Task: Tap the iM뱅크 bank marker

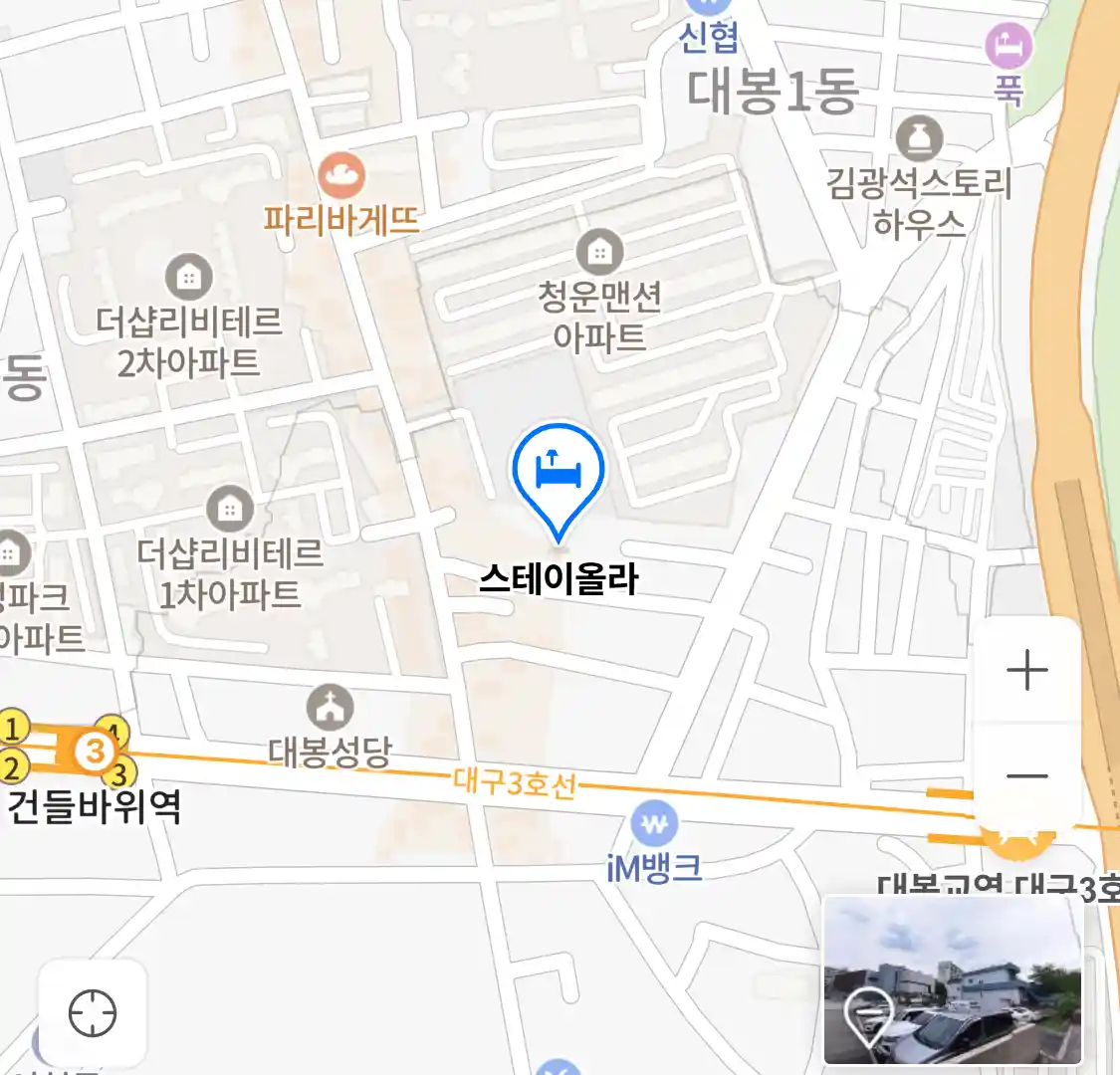Action: pos(654,824)
